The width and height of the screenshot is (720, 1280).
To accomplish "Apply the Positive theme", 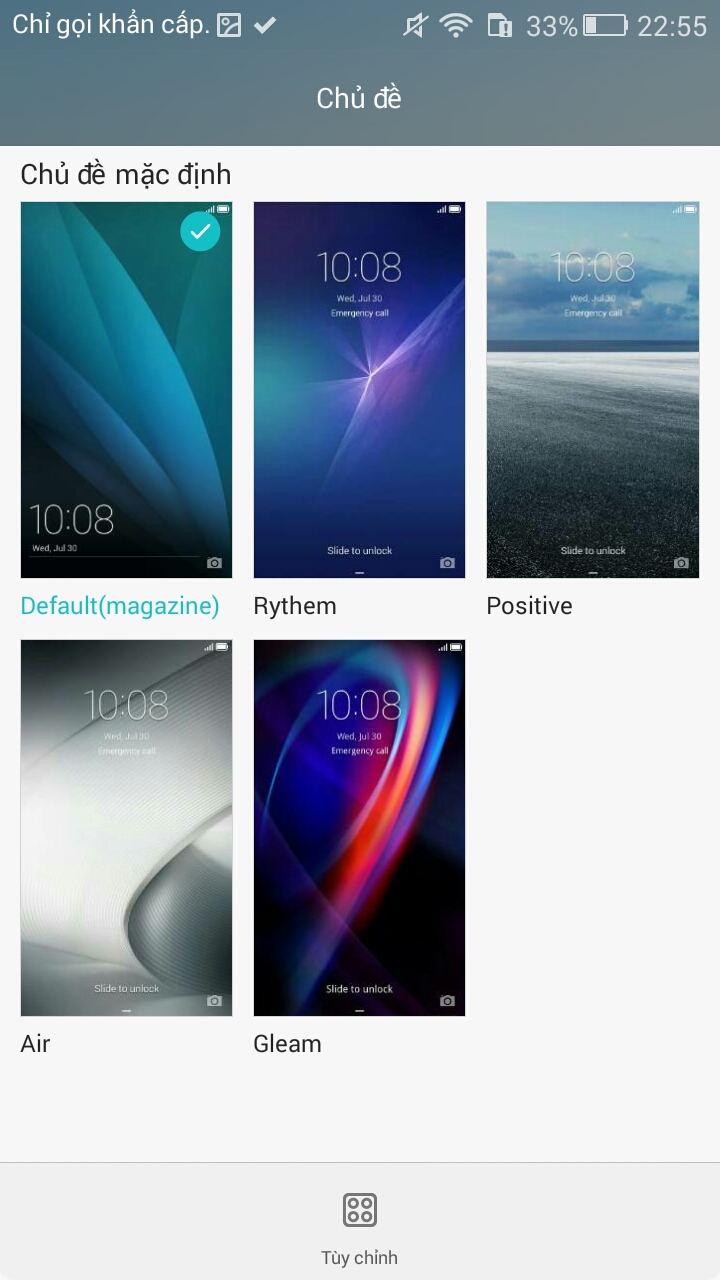I will click(592, 390).
